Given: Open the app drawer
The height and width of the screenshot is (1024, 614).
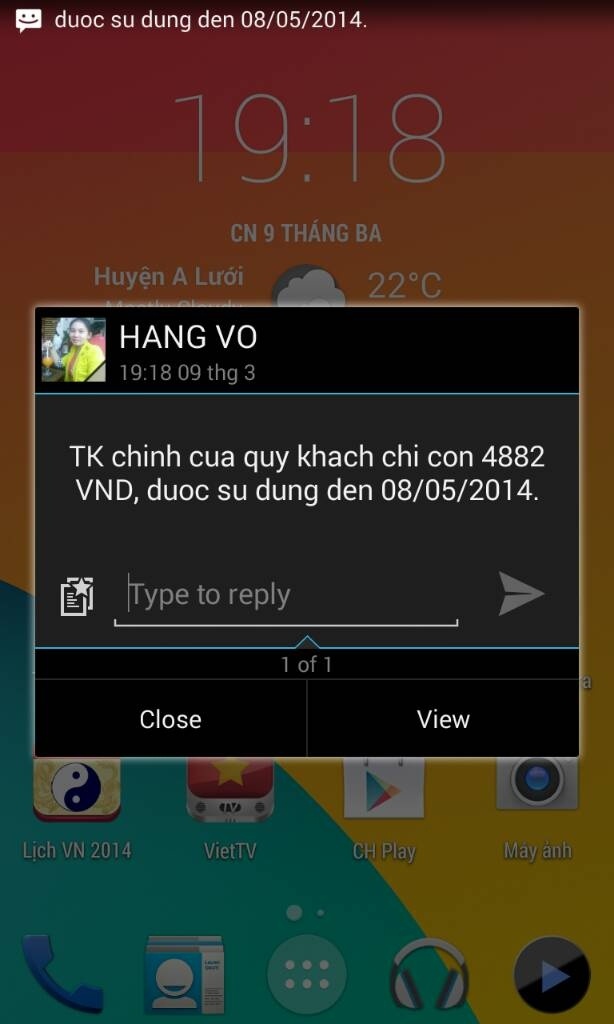Looking at the screenshot, I should point(307,974).
